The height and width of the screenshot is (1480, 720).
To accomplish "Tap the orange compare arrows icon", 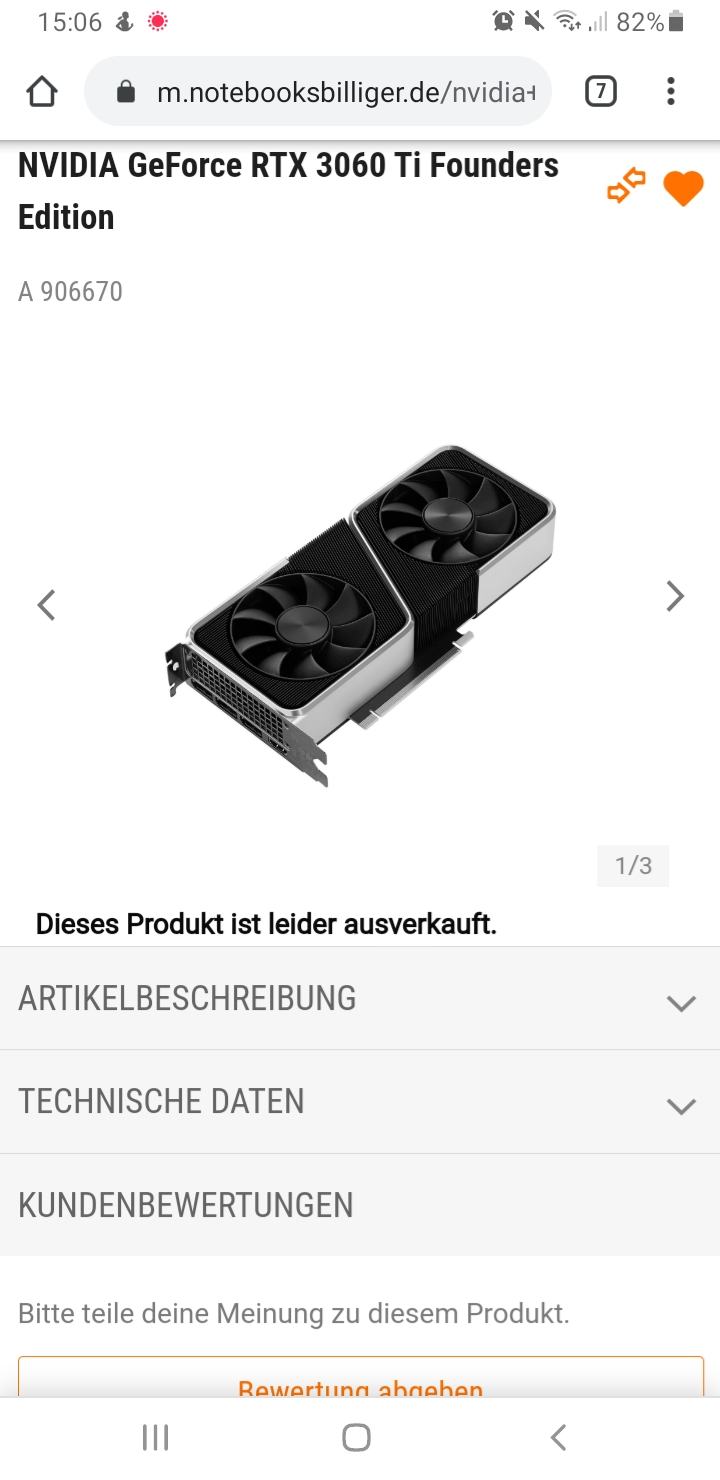I will coord(627,187).
